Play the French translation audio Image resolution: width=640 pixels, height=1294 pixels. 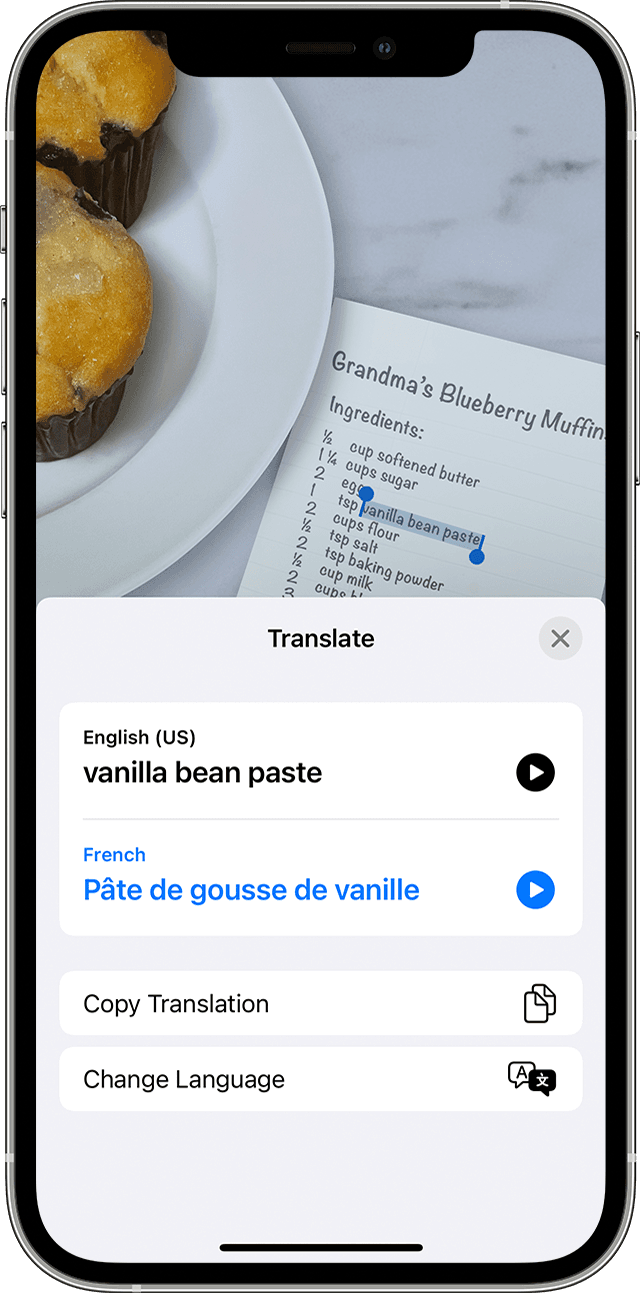pyautogui.click(x=535, y=889)
